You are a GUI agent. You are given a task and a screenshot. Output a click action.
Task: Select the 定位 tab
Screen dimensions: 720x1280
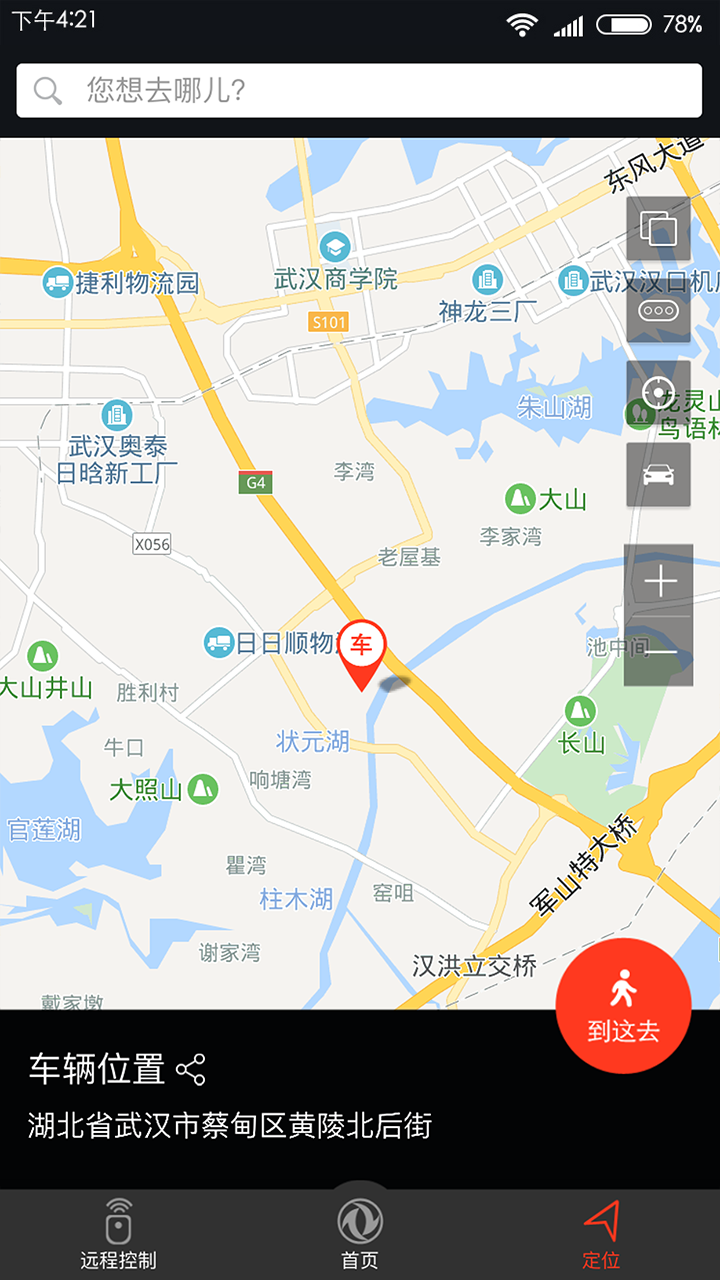click(x=601, y=1234)
